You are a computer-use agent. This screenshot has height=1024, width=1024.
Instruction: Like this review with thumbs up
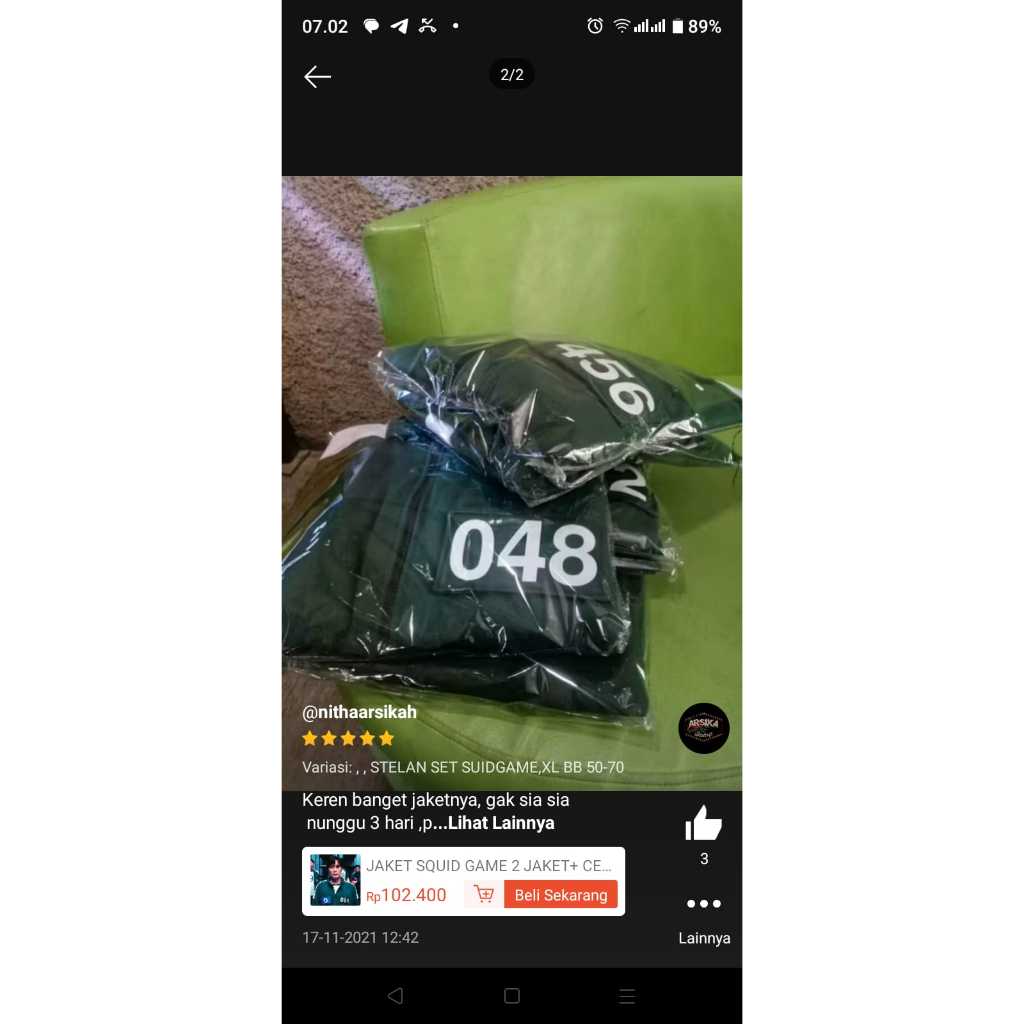pyautogui.click(x=703, y=824)
